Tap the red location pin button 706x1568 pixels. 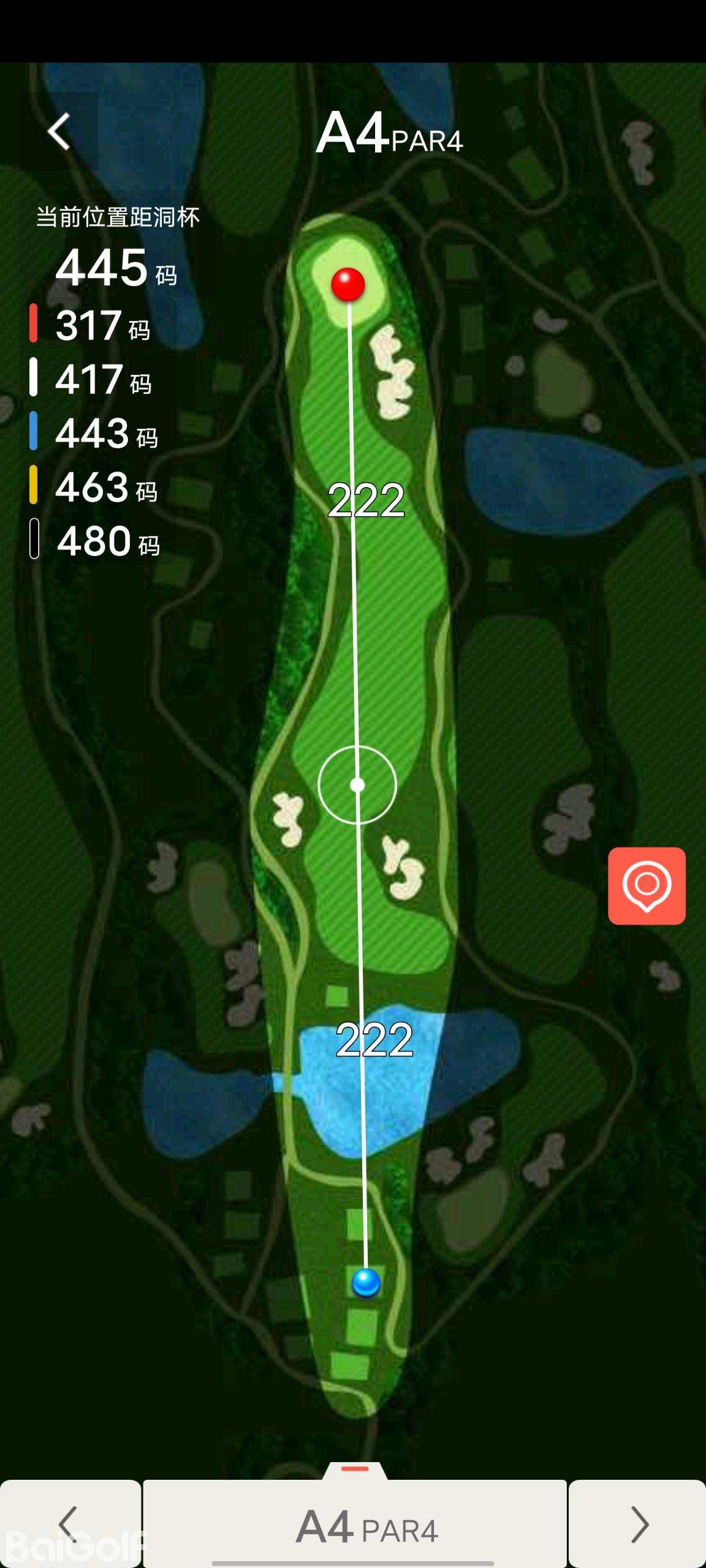coord(647,886)
